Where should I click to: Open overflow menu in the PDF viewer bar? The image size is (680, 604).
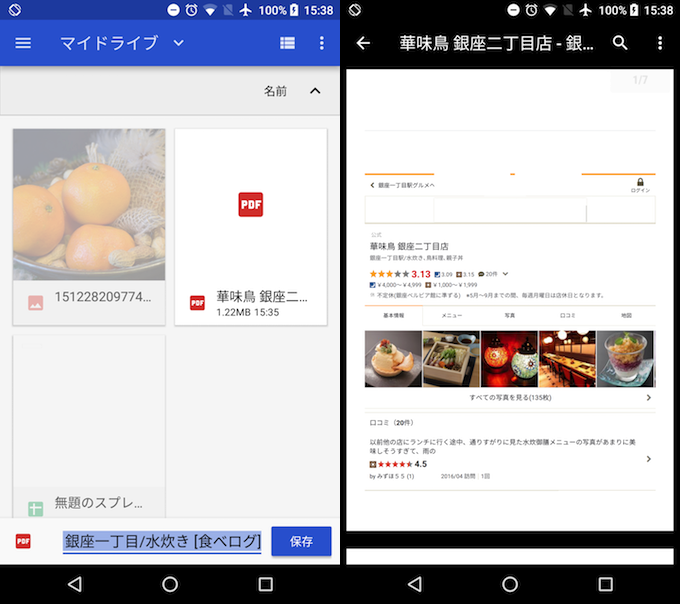coord(660,43)
